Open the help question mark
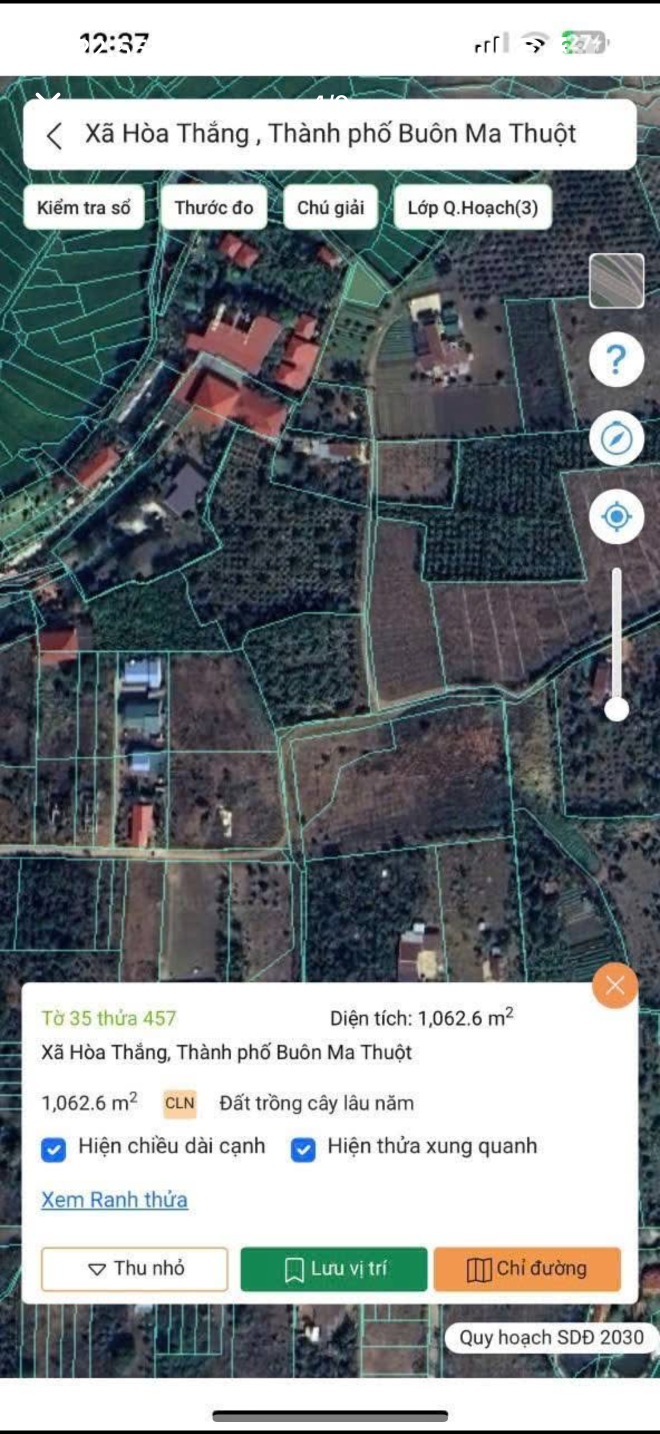 pos(616,360)
